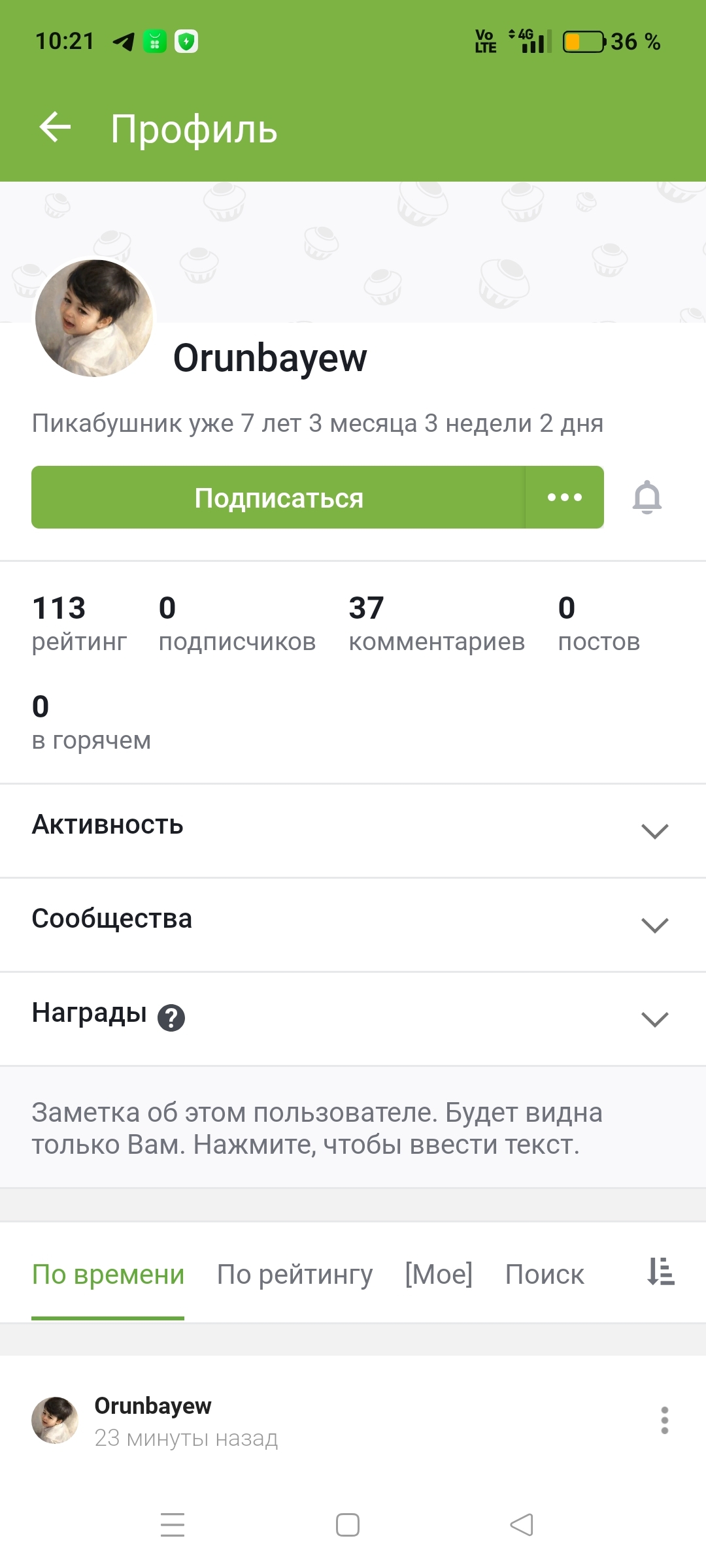Go back using the app bar arrow
The image size is (706, 1568).
[x=56, y=127]
